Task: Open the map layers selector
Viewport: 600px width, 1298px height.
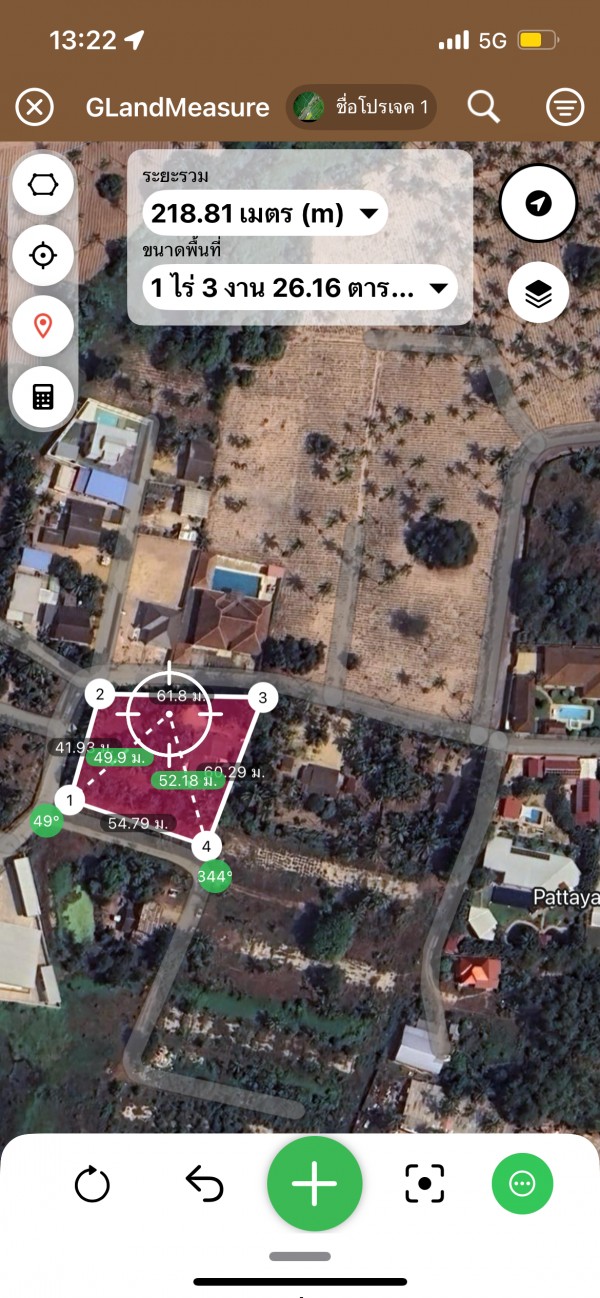Action: 538,293
